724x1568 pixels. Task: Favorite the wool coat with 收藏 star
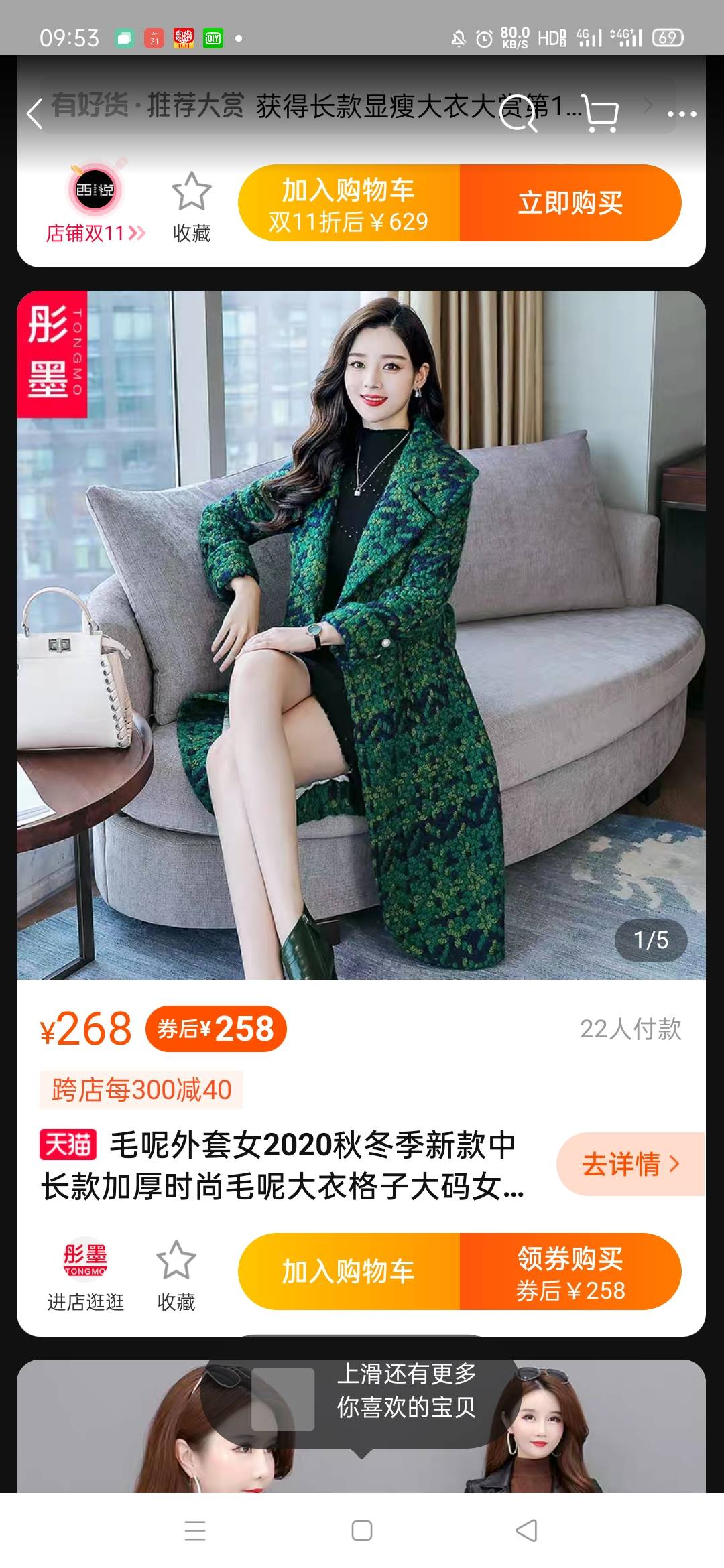(x=176, y=1273)
